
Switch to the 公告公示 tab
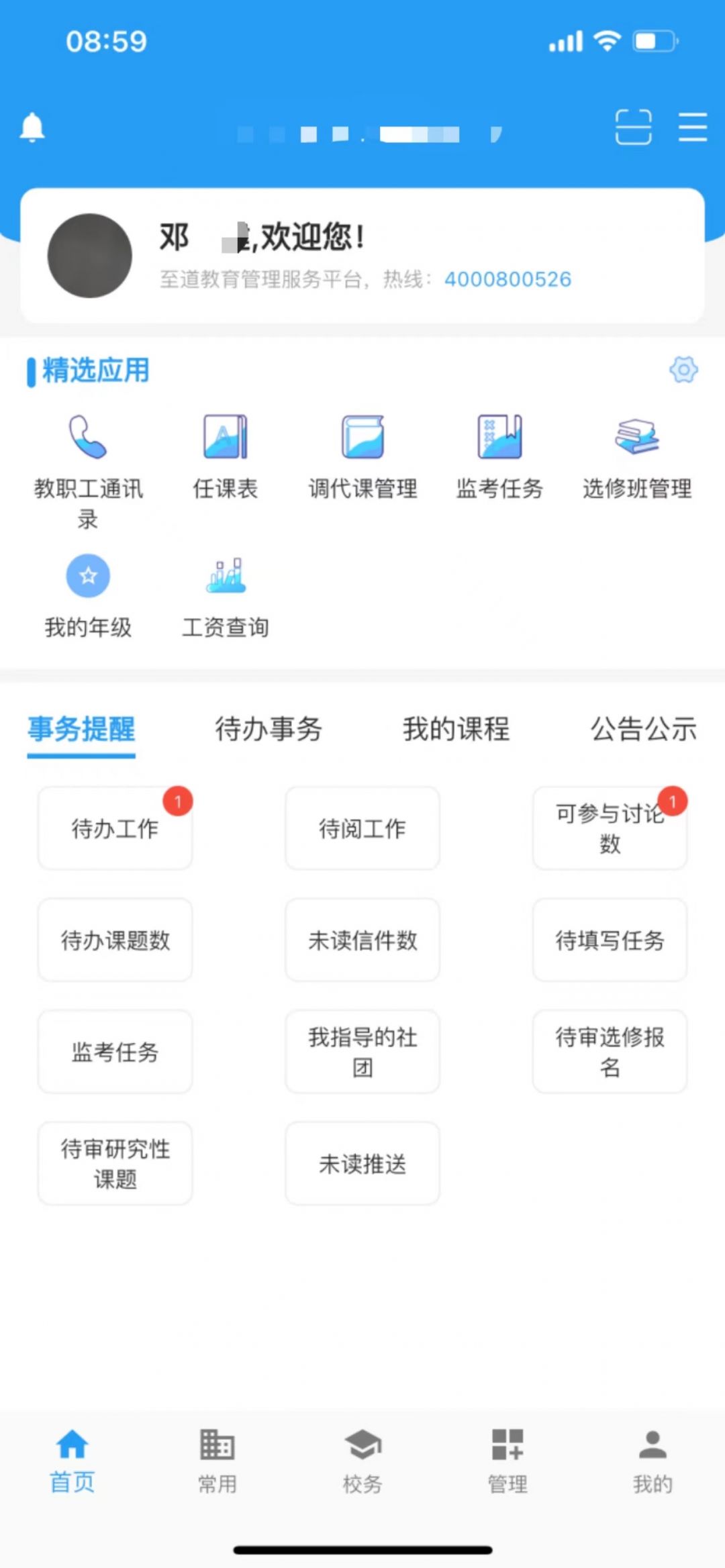point(643,730)
